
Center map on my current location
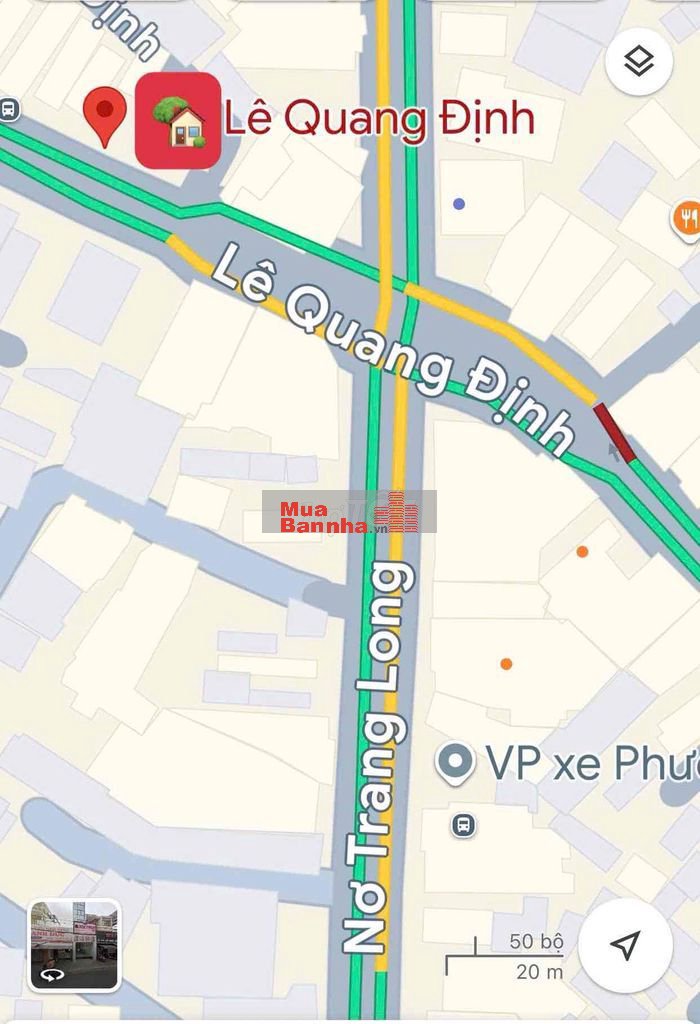click(625, 945)
